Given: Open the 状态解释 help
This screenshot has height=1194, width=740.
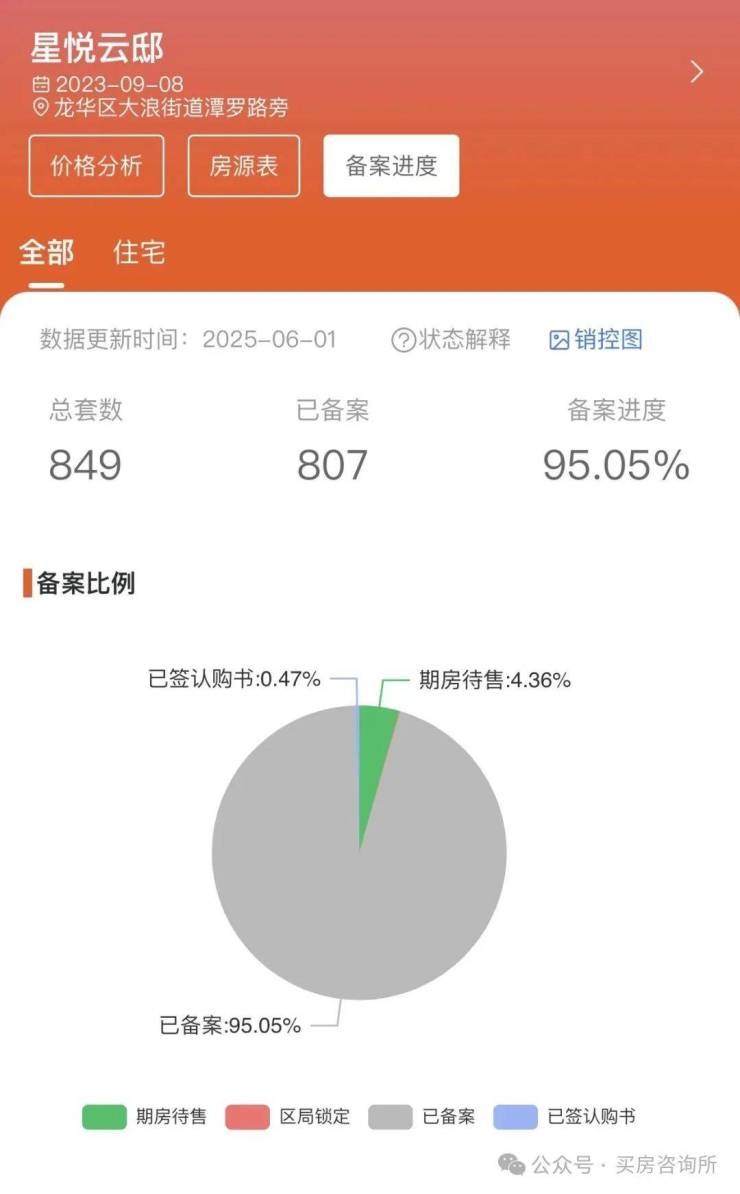Looking at the screenshot, I should click(451, 340).
